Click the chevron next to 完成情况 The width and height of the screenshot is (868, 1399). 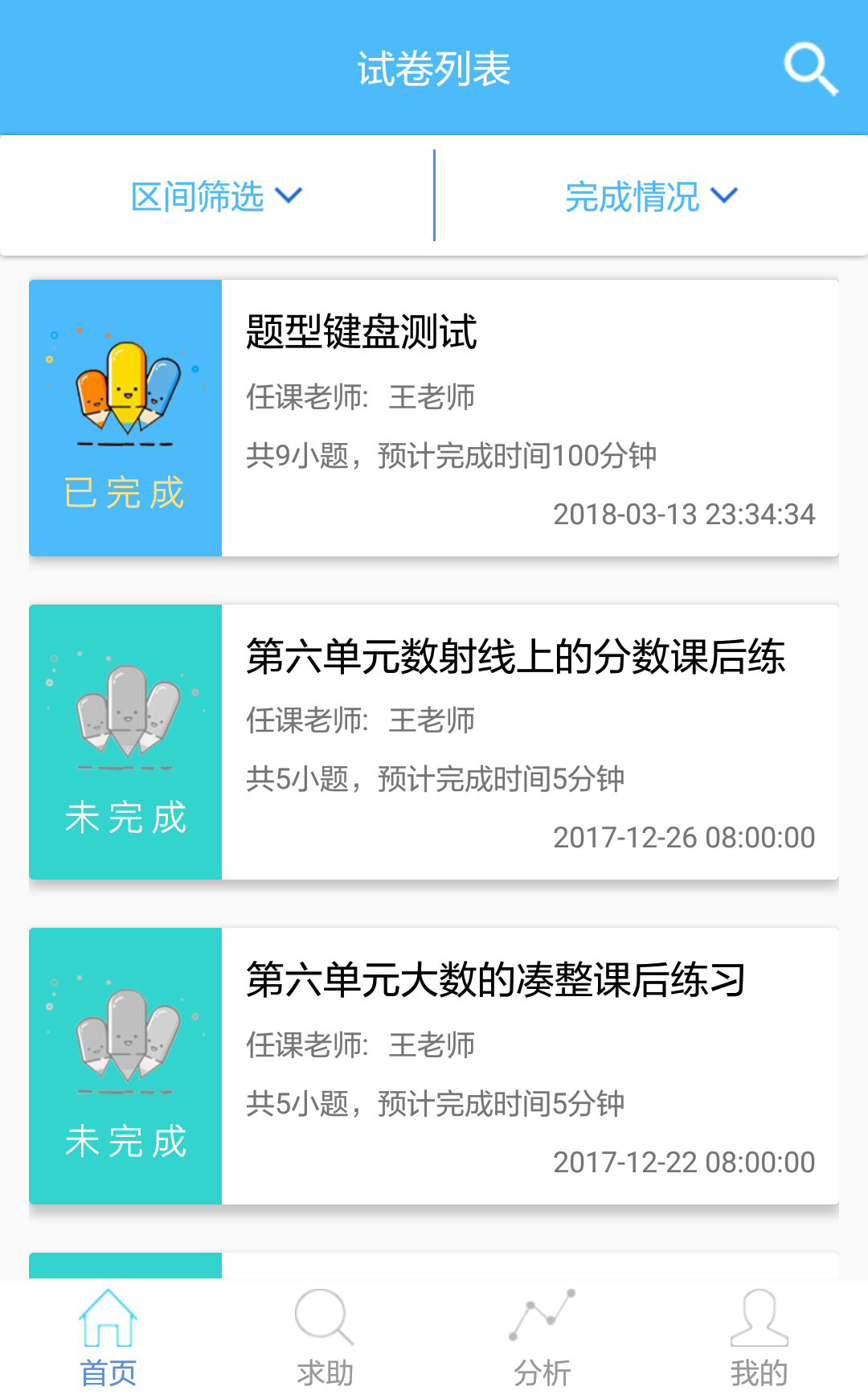coord(724,195)
